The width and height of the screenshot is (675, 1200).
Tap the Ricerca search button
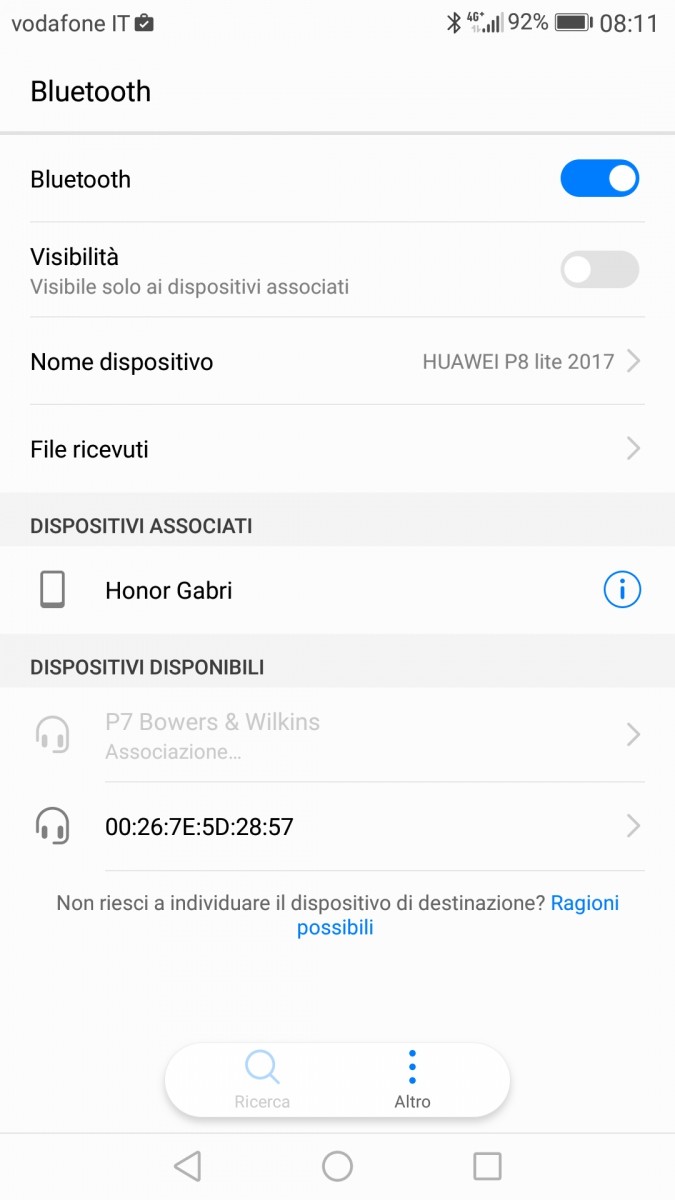pos(262,1080)
